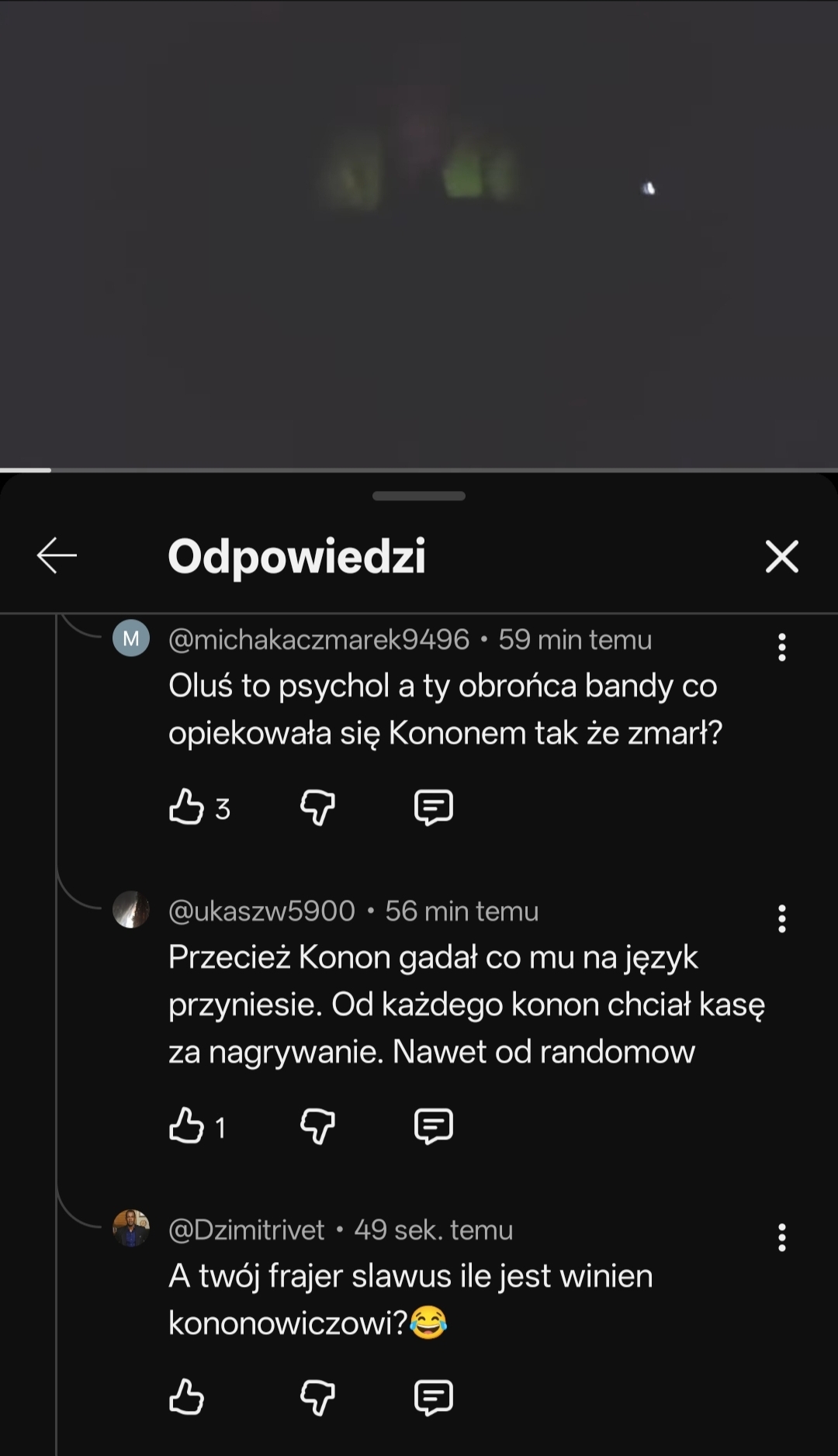The image size is (838, 1456).
Task: Tap the video player above the replies
Action: [x=419, y=233]
